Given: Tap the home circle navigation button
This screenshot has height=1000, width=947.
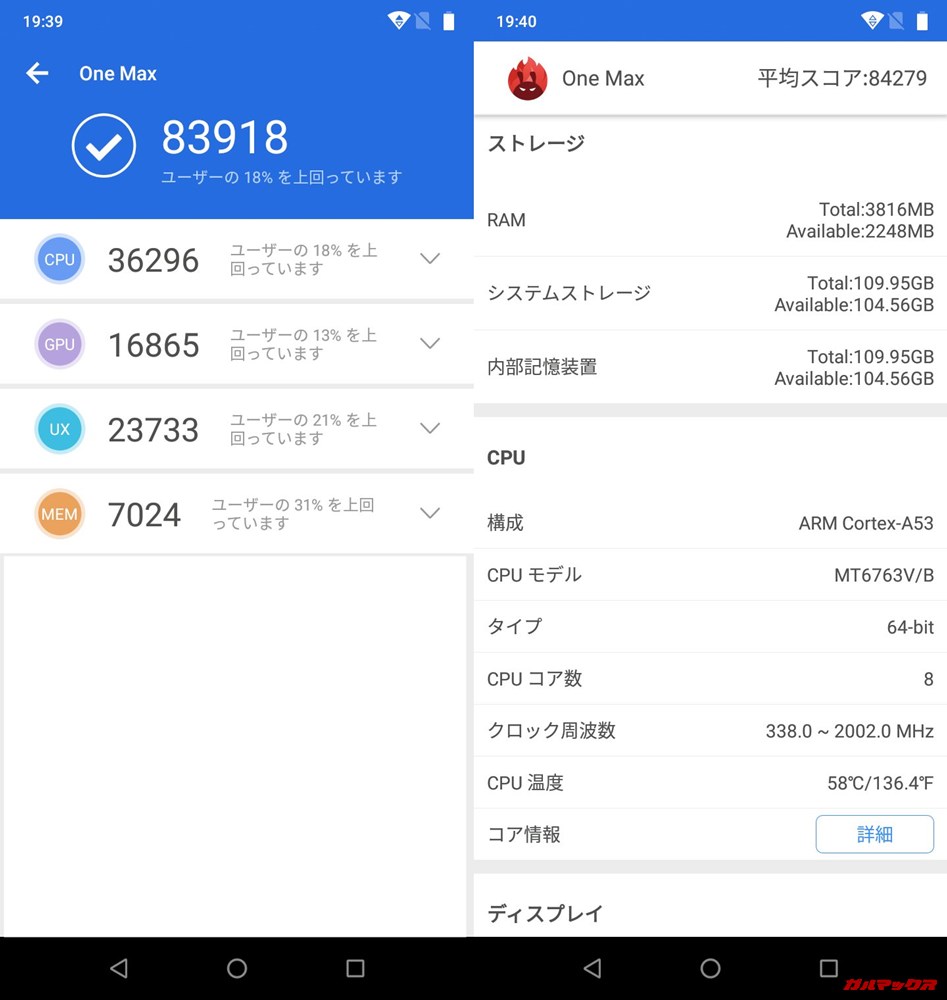Looking at the screenshot, I should point(237,968).
